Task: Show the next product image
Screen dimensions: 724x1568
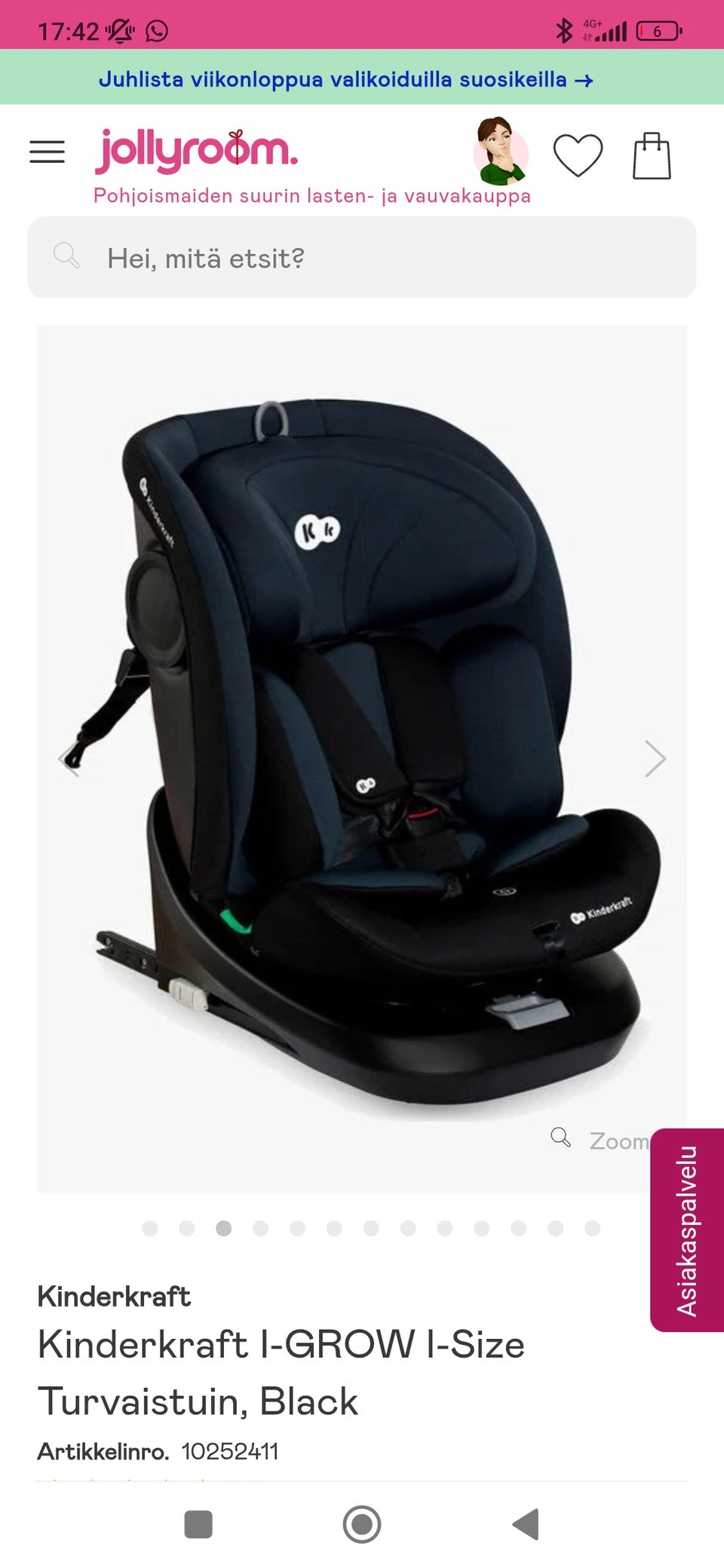Action: (655, 758)
